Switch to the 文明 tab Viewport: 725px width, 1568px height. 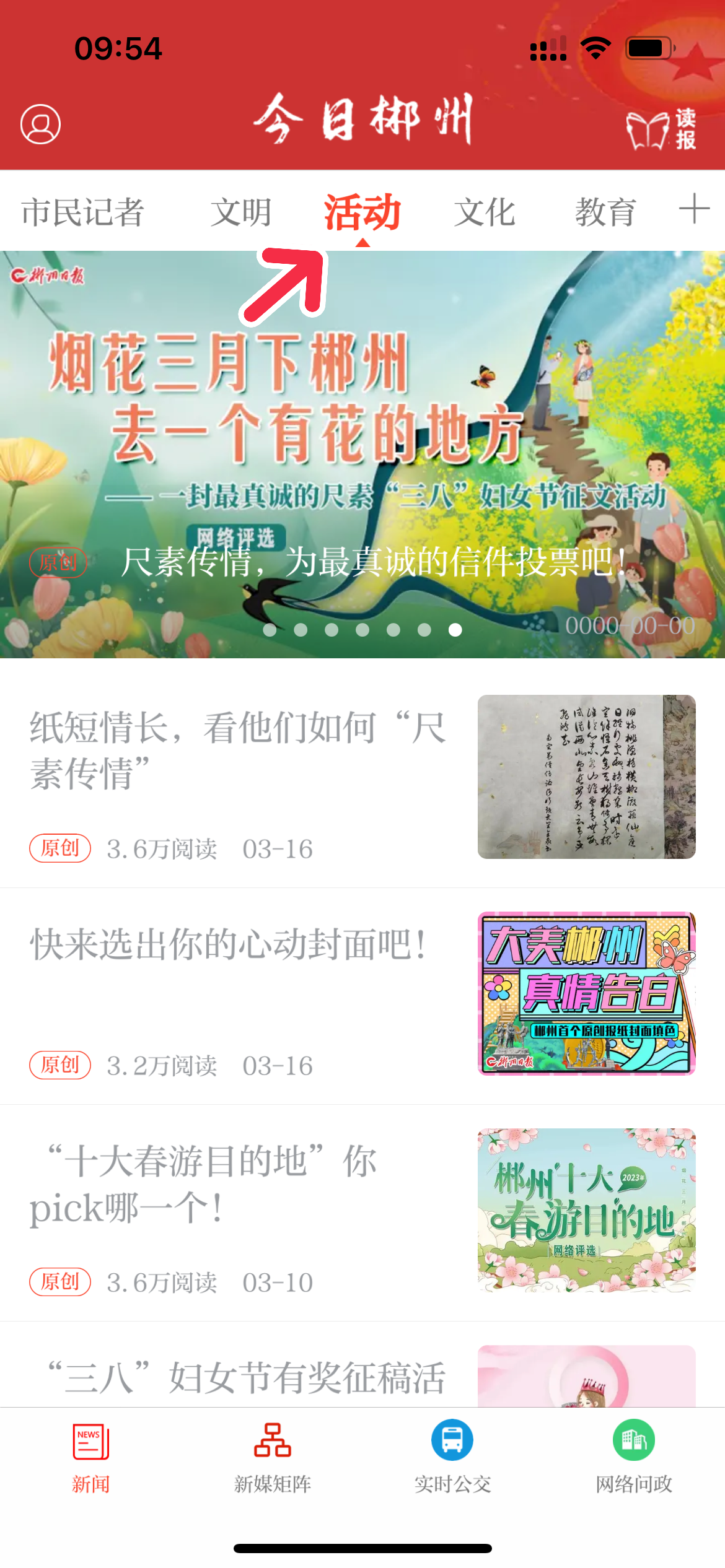pos(241,212)
